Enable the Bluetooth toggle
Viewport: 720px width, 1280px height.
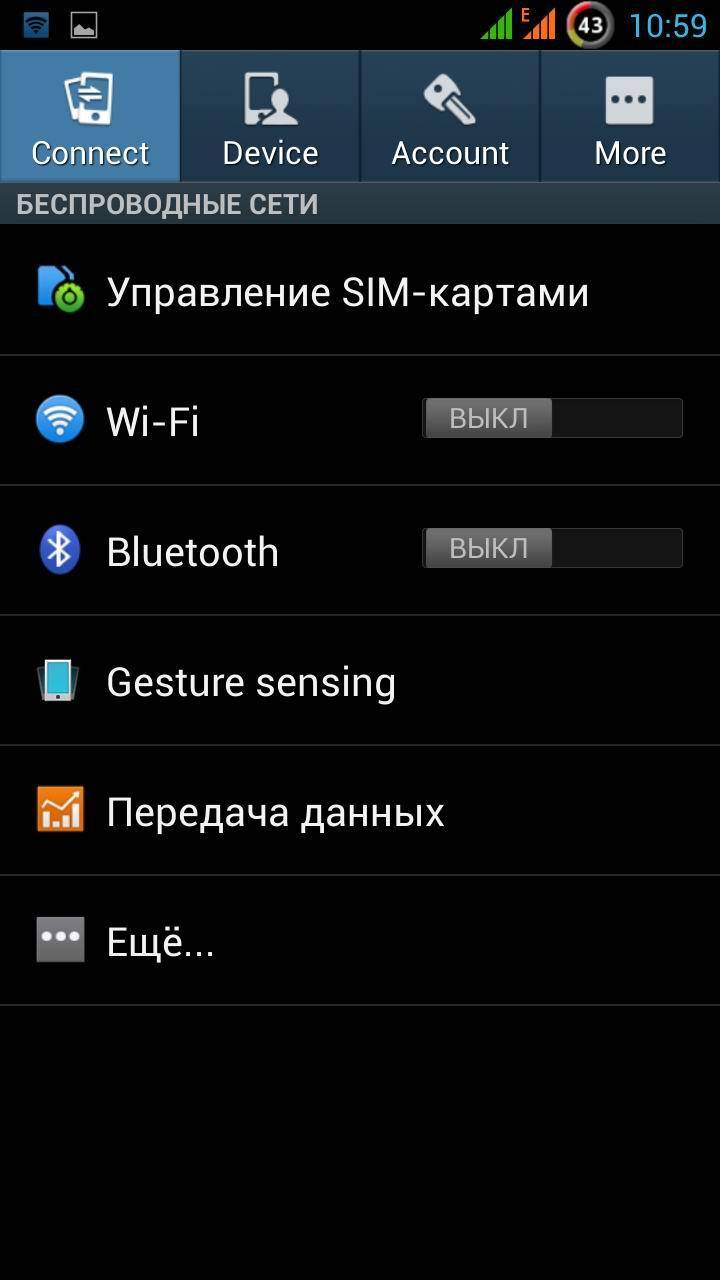pyautogui.click(x=552, y=548)
